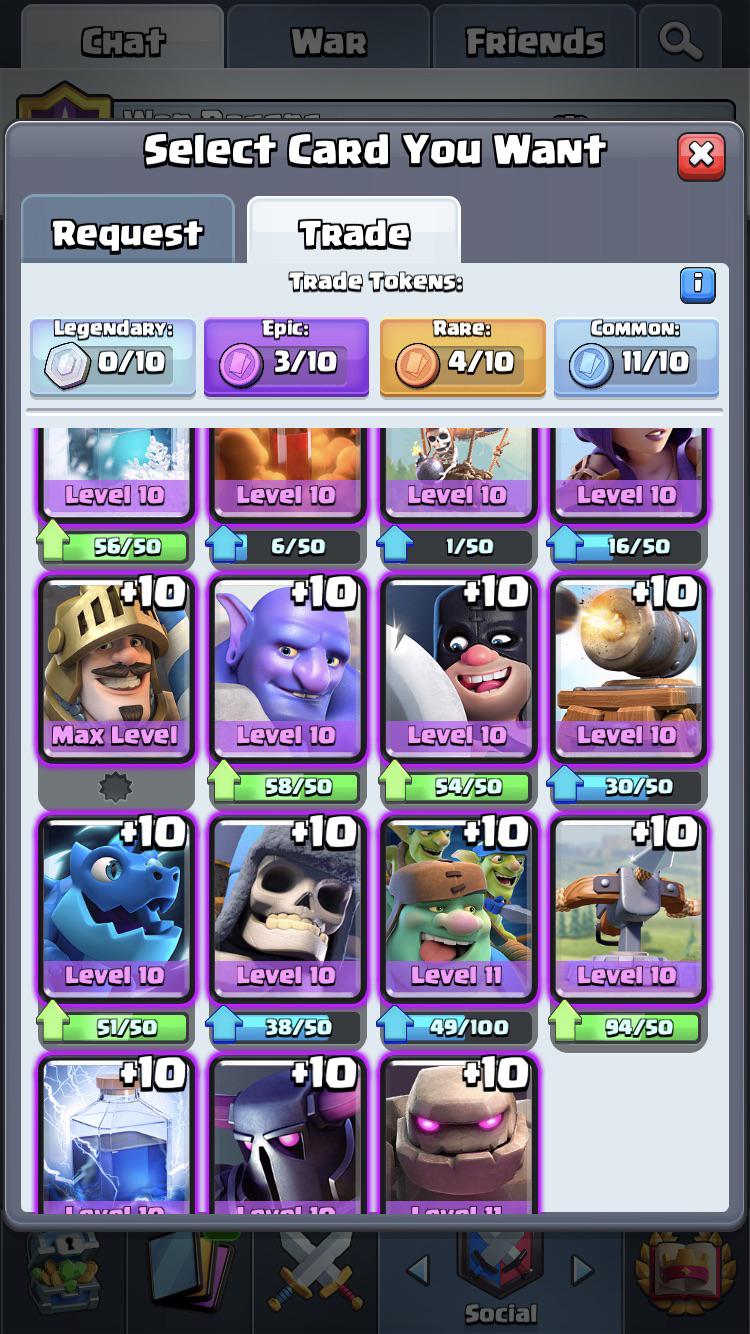This screenshot has height=1334, width=750.
Task: Select the Trade tab
Action: pos(354,233)
